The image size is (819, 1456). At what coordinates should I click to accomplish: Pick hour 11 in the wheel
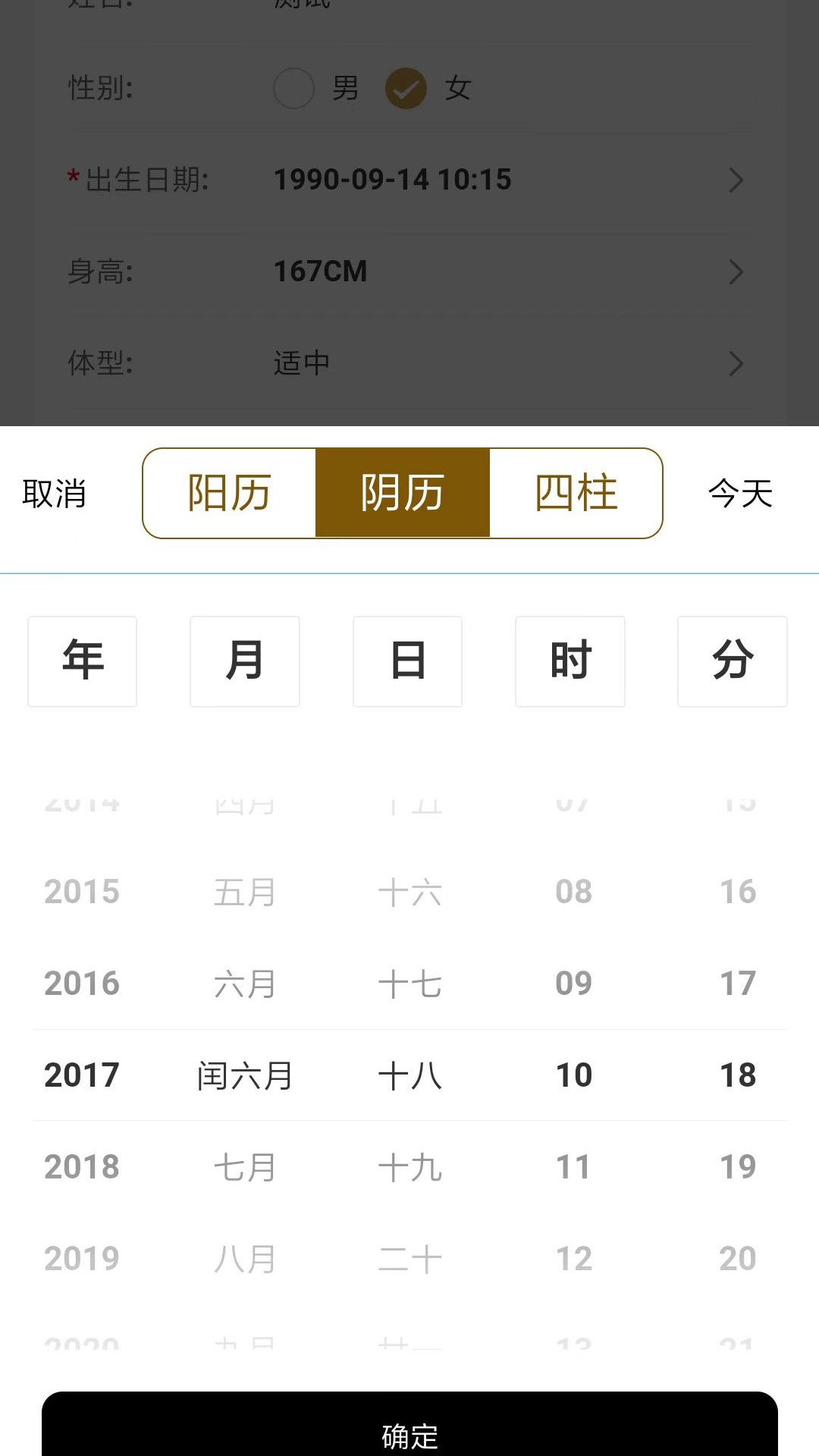click(x=573, y=1166)
